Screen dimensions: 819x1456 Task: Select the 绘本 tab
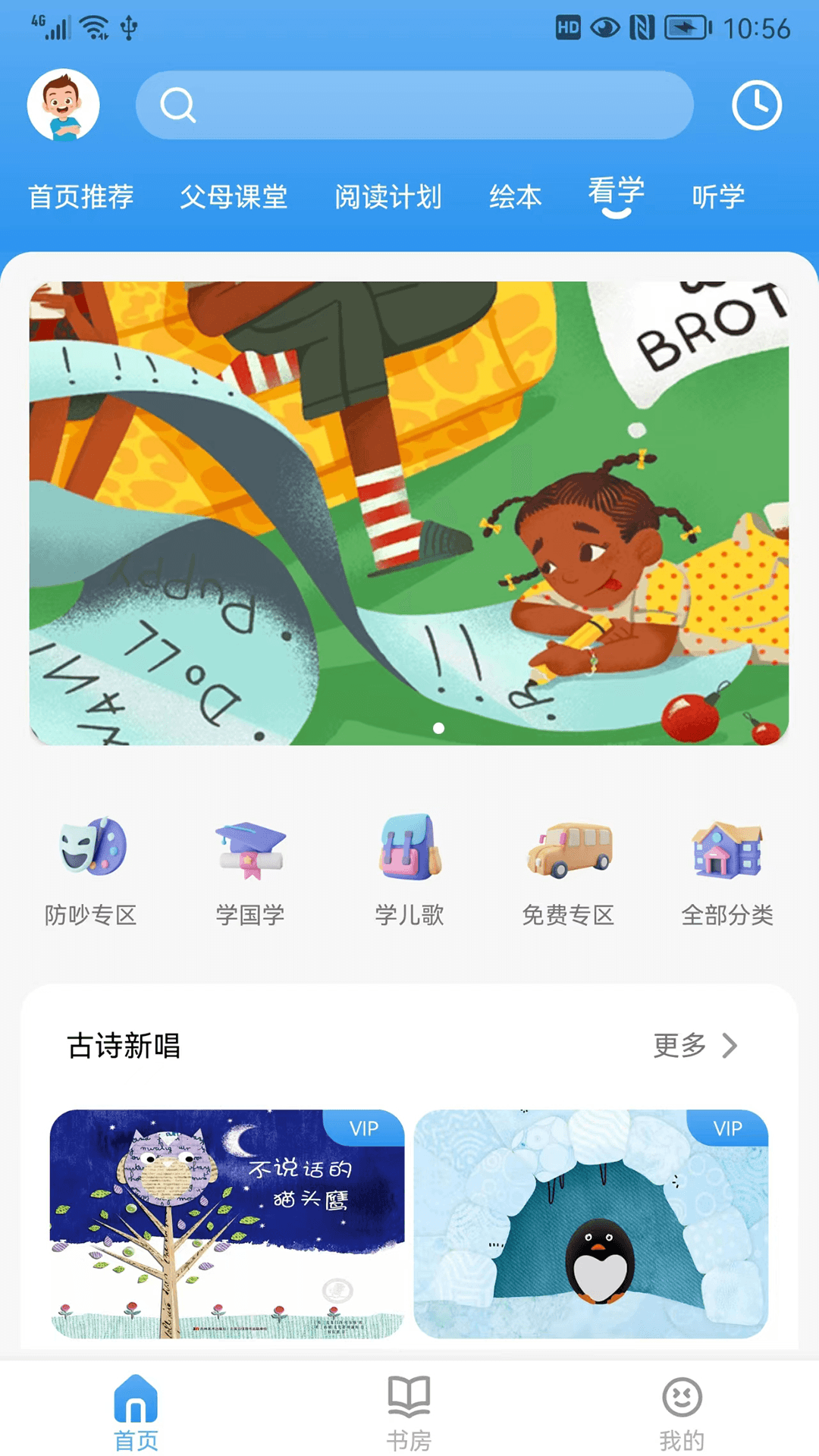516,196
